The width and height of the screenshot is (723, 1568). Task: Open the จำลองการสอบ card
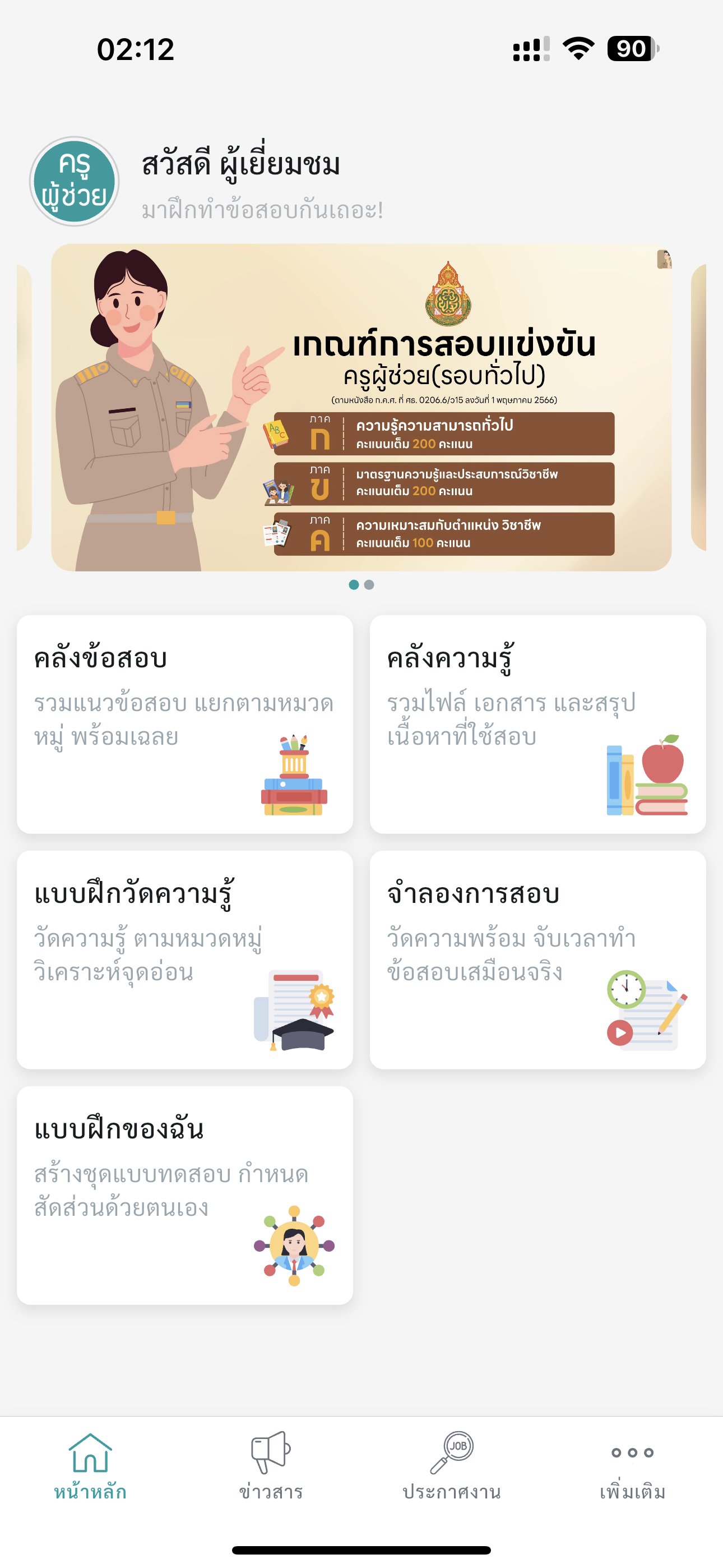pos(537,960)
